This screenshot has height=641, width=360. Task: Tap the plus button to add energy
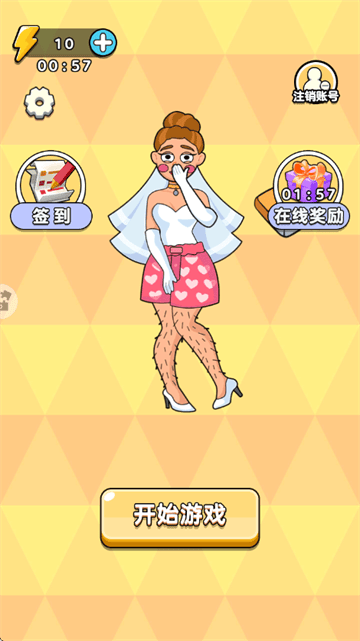coord(103,43)
